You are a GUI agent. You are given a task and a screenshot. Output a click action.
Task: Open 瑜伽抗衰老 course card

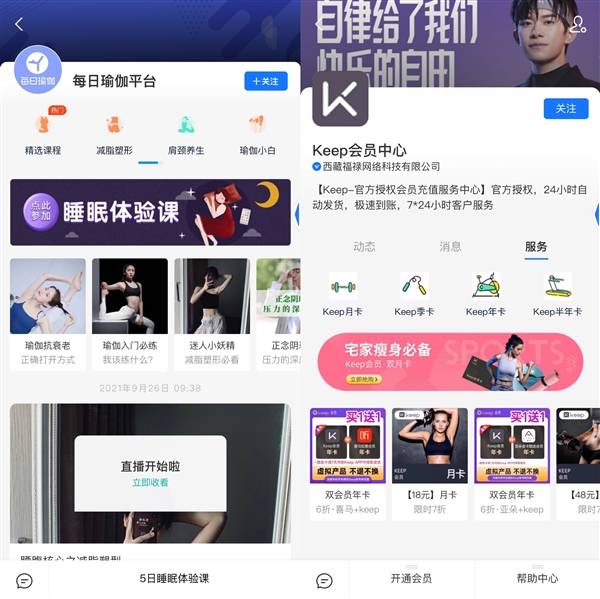click(x=47, y=310)
